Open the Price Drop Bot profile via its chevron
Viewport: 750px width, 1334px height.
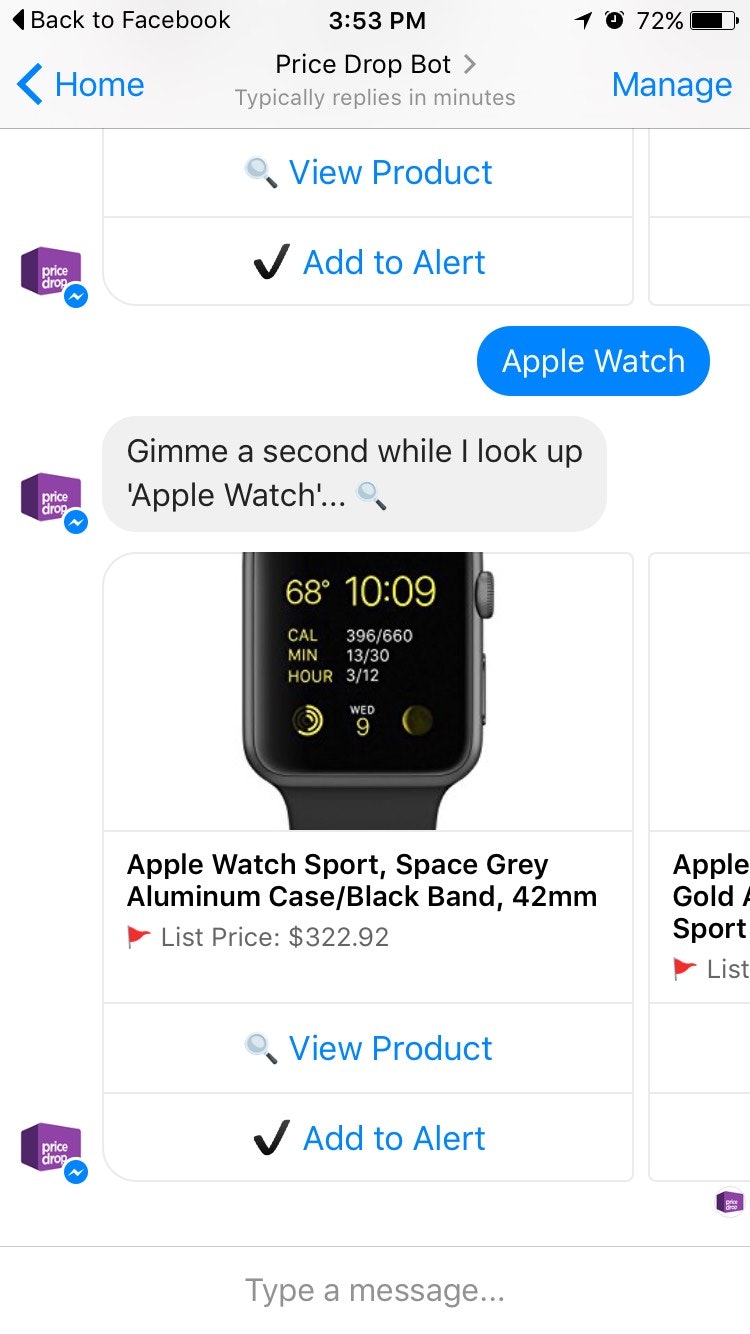pyautogui.click(x=468, y=63)
